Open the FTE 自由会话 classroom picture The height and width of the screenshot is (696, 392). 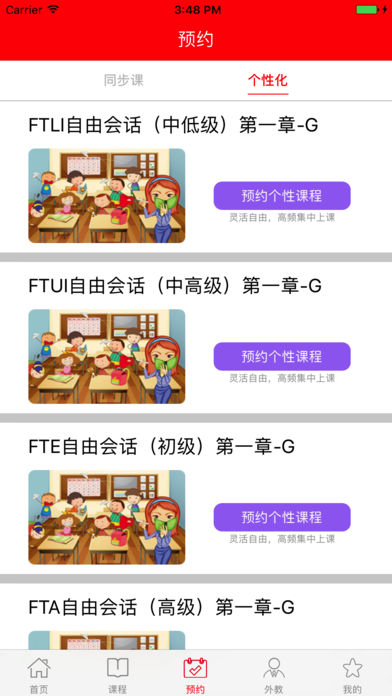107,517
